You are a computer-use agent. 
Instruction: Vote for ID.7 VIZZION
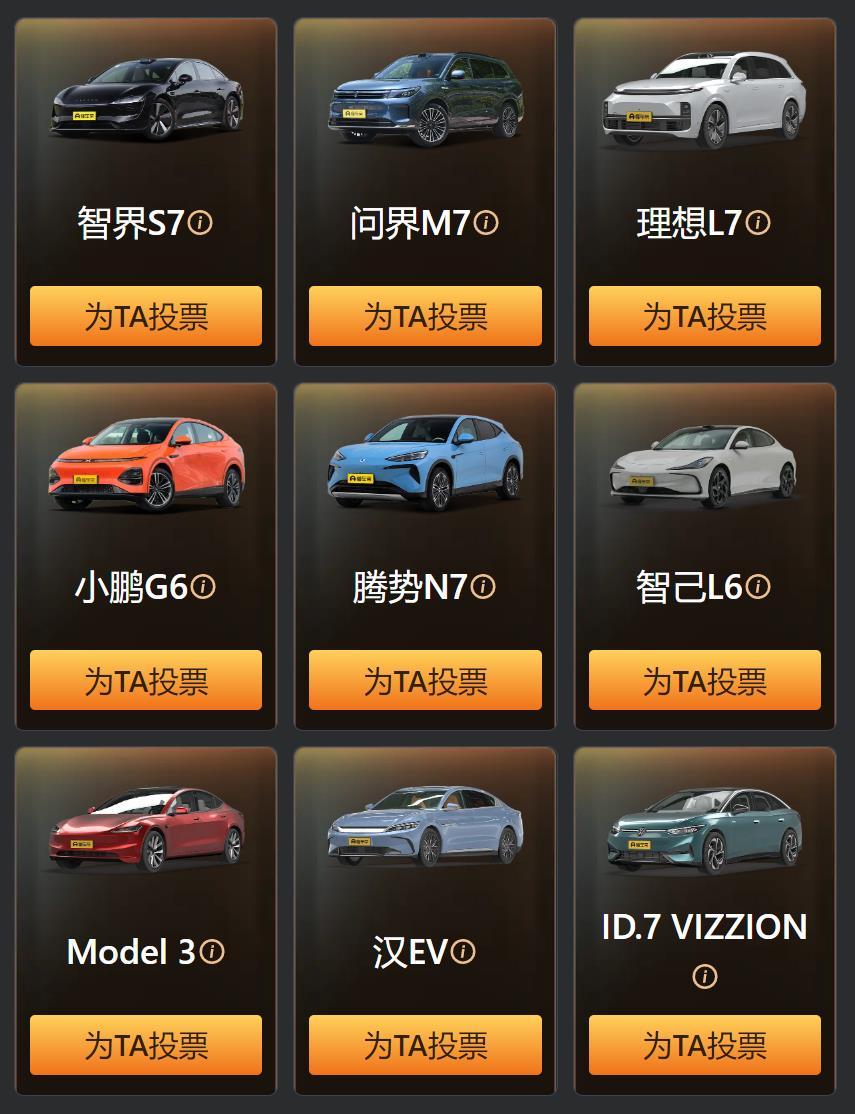[x=704, y=1045]
